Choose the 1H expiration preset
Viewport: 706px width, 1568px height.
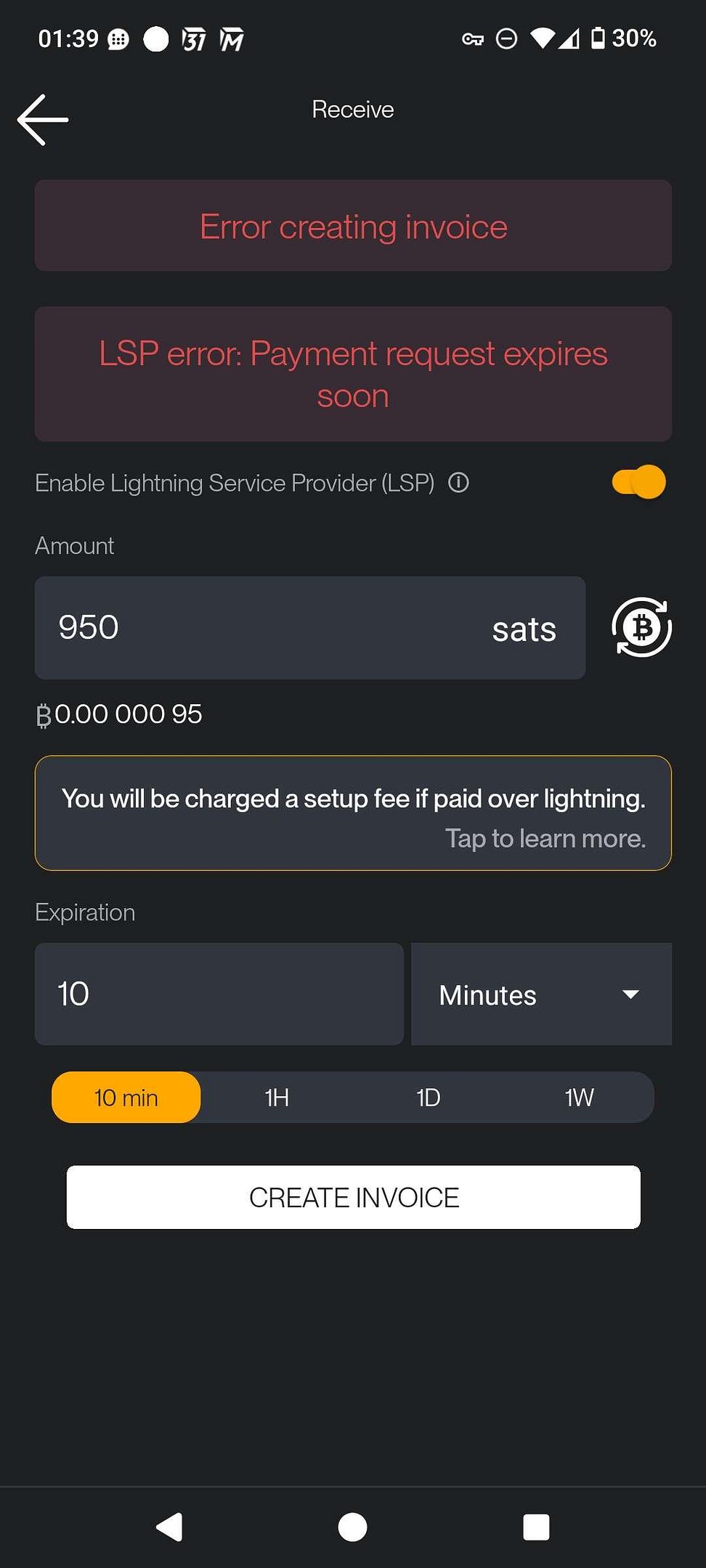coord(277,1098)
